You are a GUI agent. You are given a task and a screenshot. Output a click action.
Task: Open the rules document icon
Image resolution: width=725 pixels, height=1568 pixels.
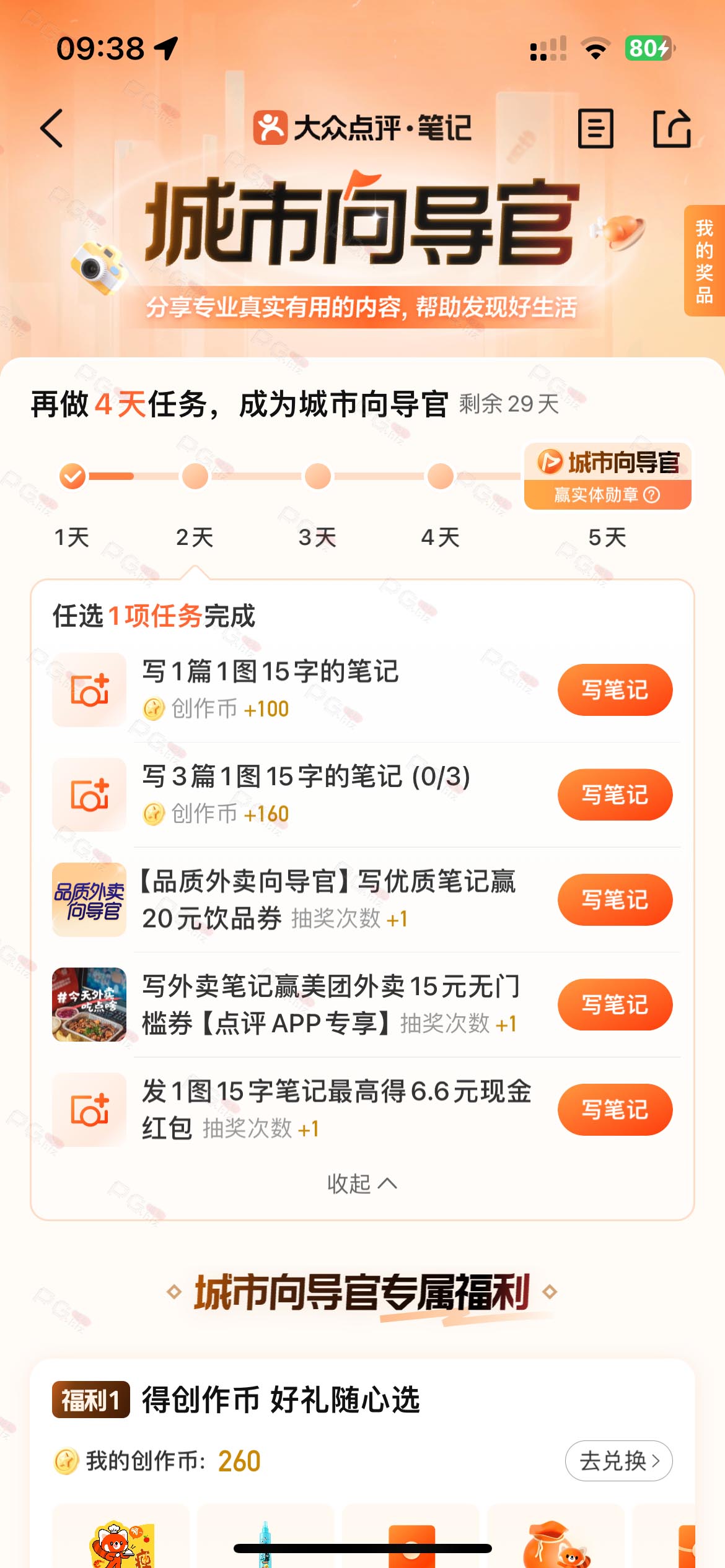[x=595, y=128]
